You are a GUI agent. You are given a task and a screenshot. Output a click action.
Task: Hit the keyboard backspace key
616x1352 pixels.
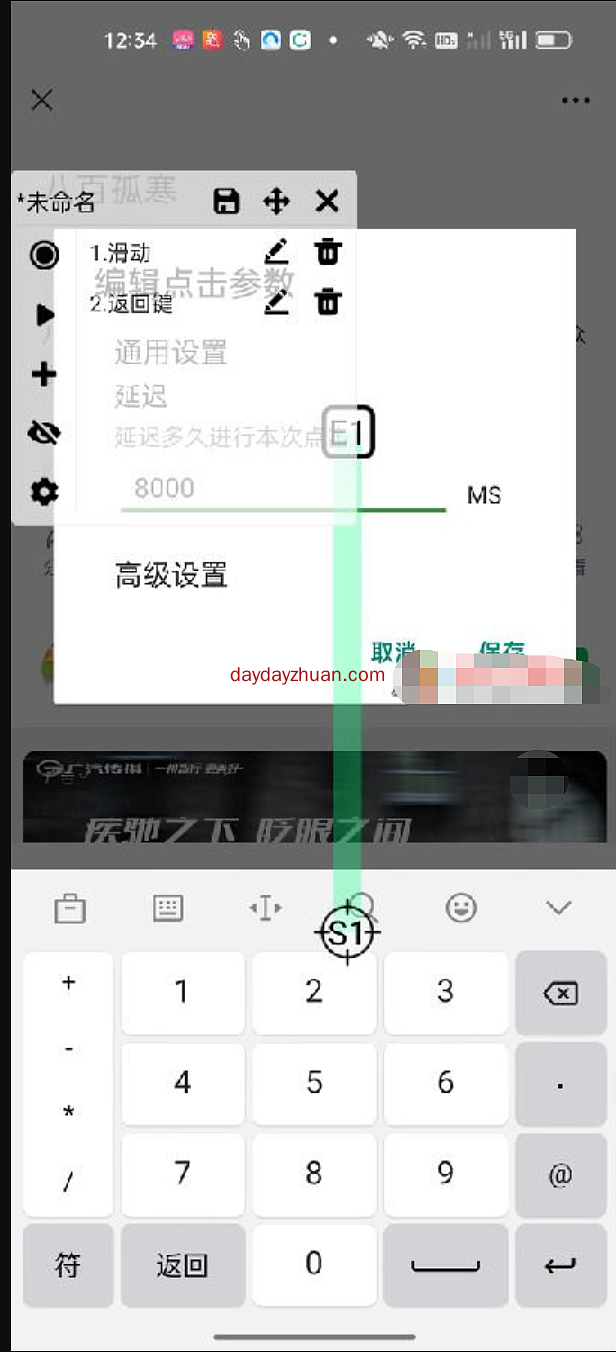[x=560, y=993]
